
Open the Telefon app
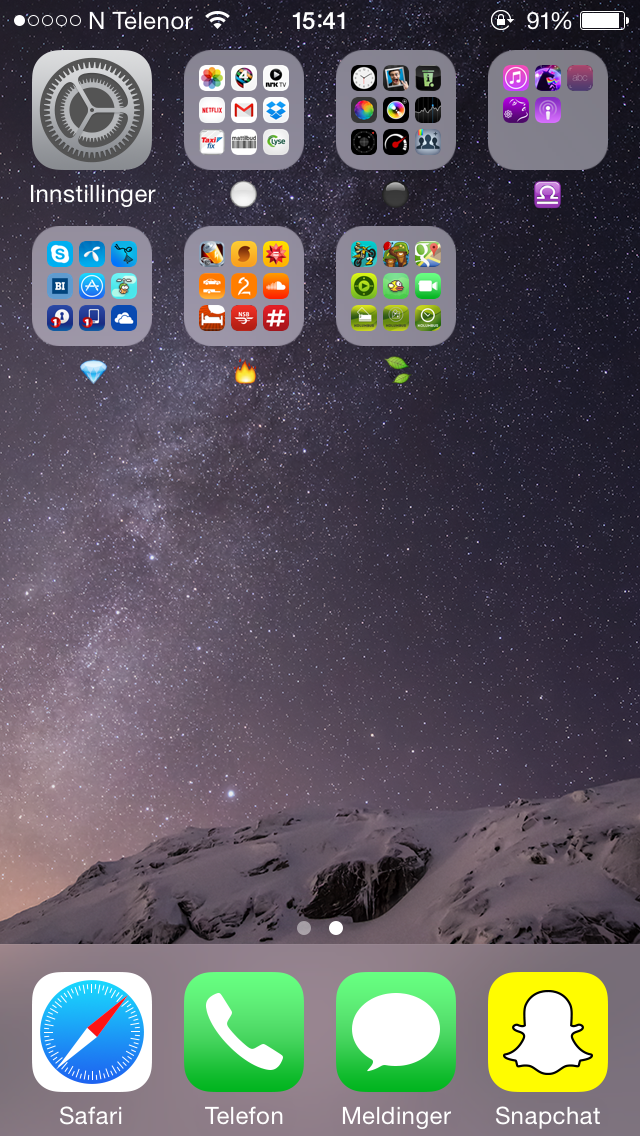click(x=244, y=1032)
